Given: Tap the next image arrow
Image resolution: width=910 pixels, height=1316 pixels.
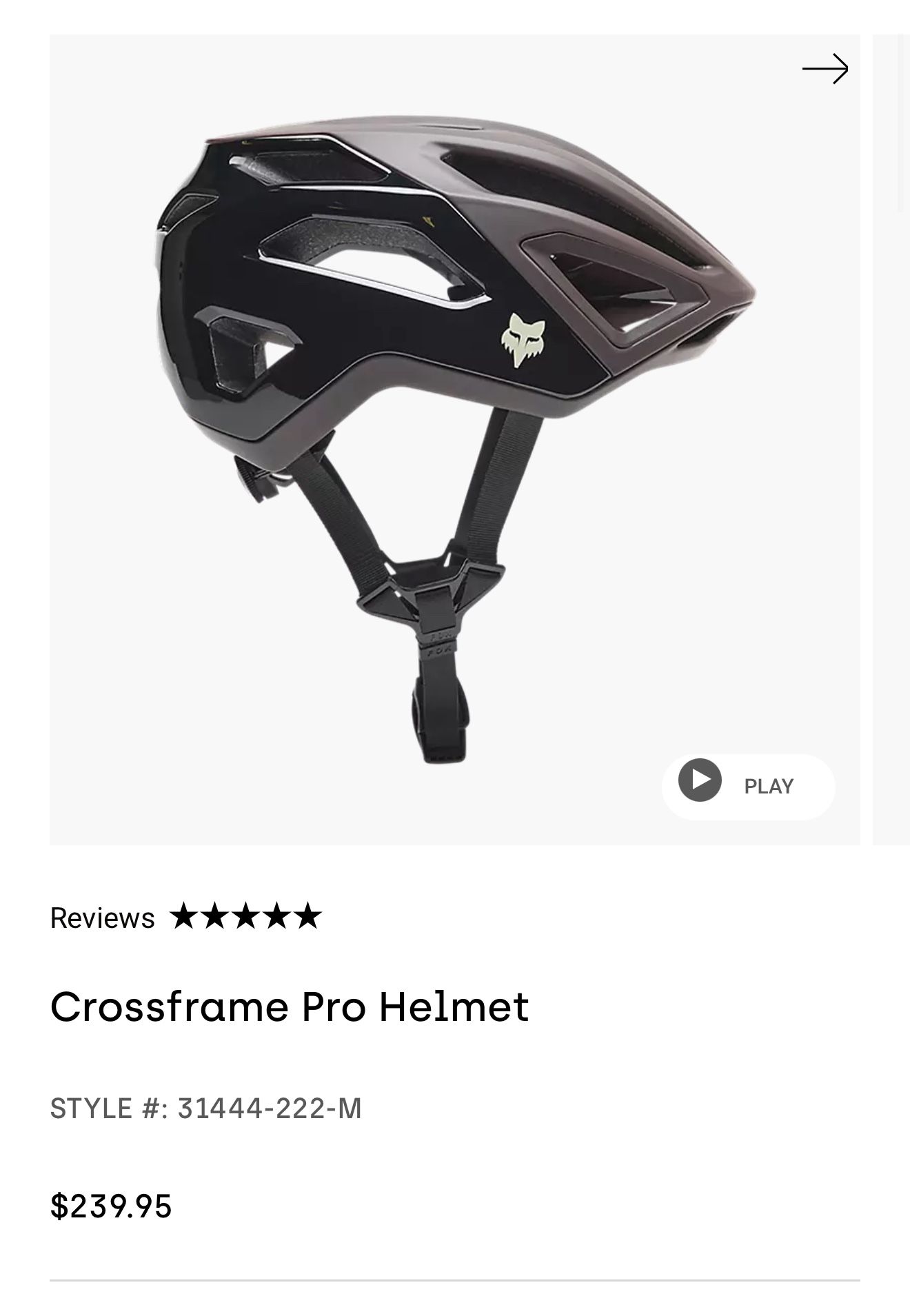Looking at the screenshot, I should tap(825, 69).
